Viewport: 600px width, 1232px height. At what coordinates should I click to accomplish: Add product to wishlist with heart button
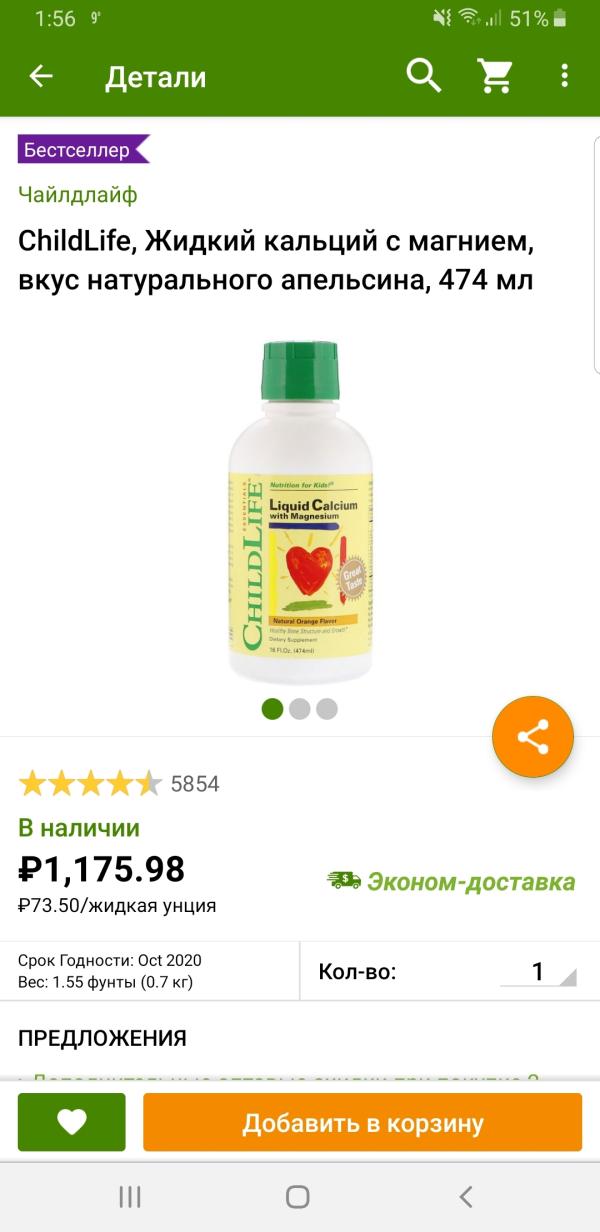pos(72,1122)
